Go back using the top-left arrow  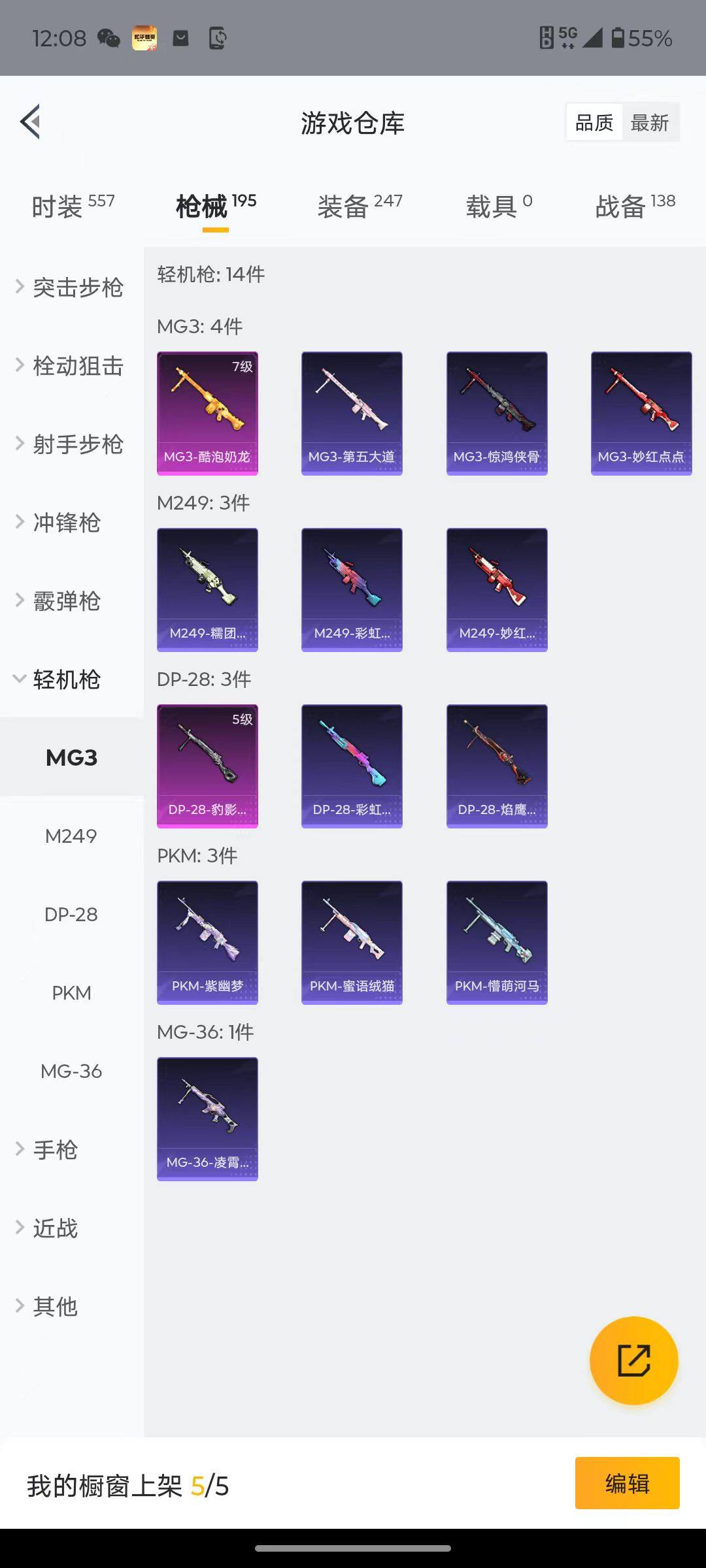31,122
